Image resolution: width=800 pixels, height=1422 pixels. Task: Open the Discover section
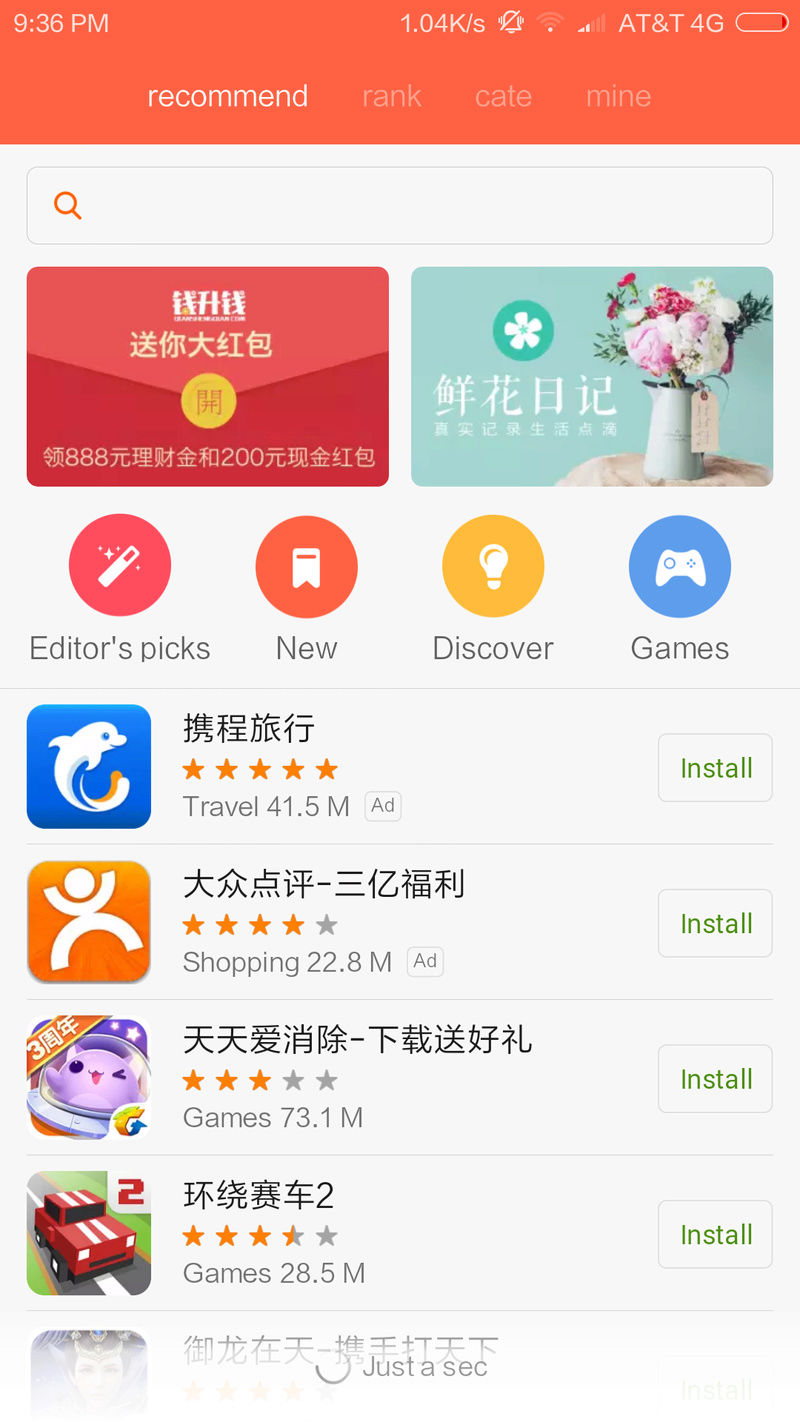coord(493,590)
